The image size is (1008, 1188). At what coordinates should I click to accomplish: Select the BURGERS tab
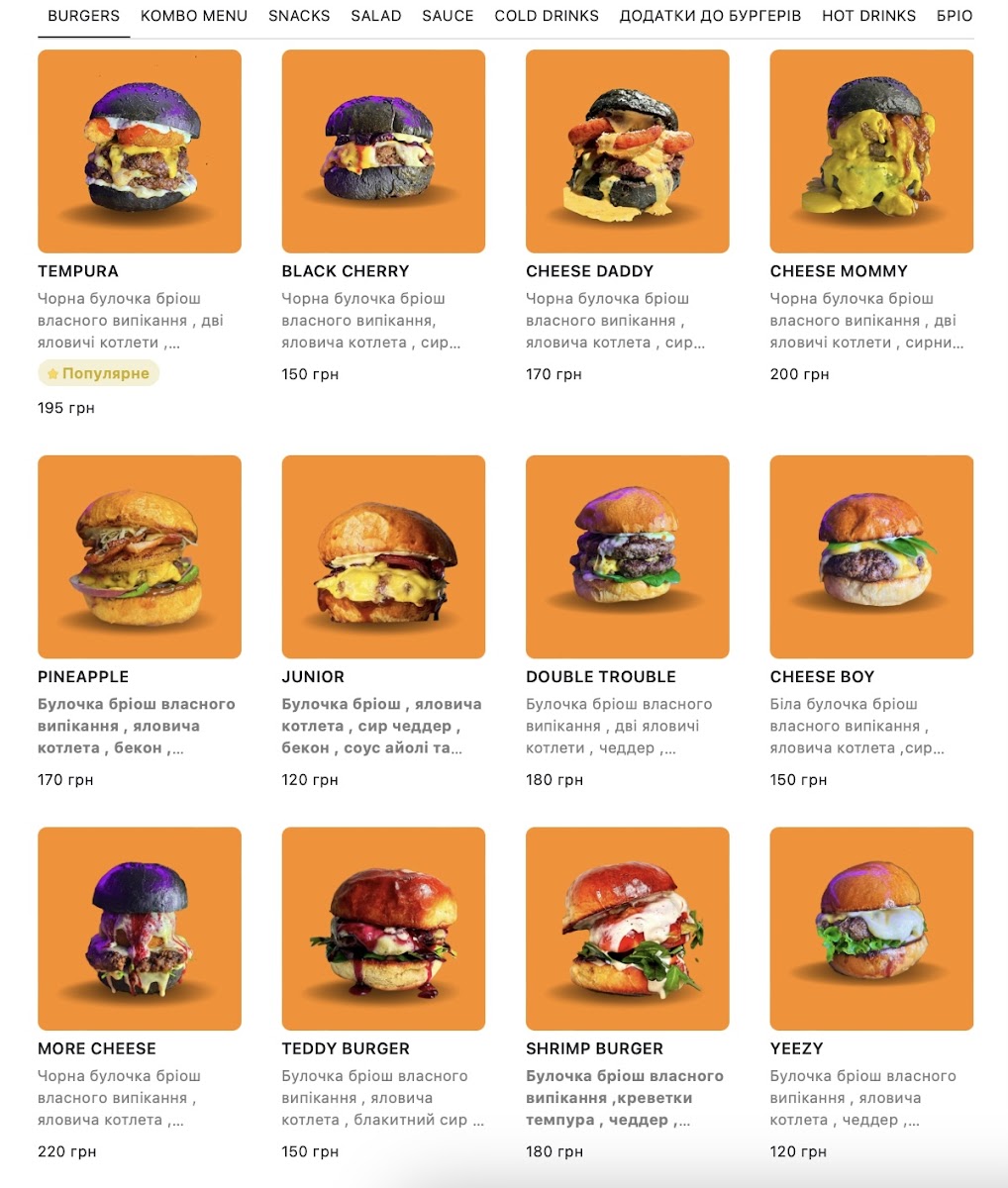pyautogui.click(x=83, y=16)
